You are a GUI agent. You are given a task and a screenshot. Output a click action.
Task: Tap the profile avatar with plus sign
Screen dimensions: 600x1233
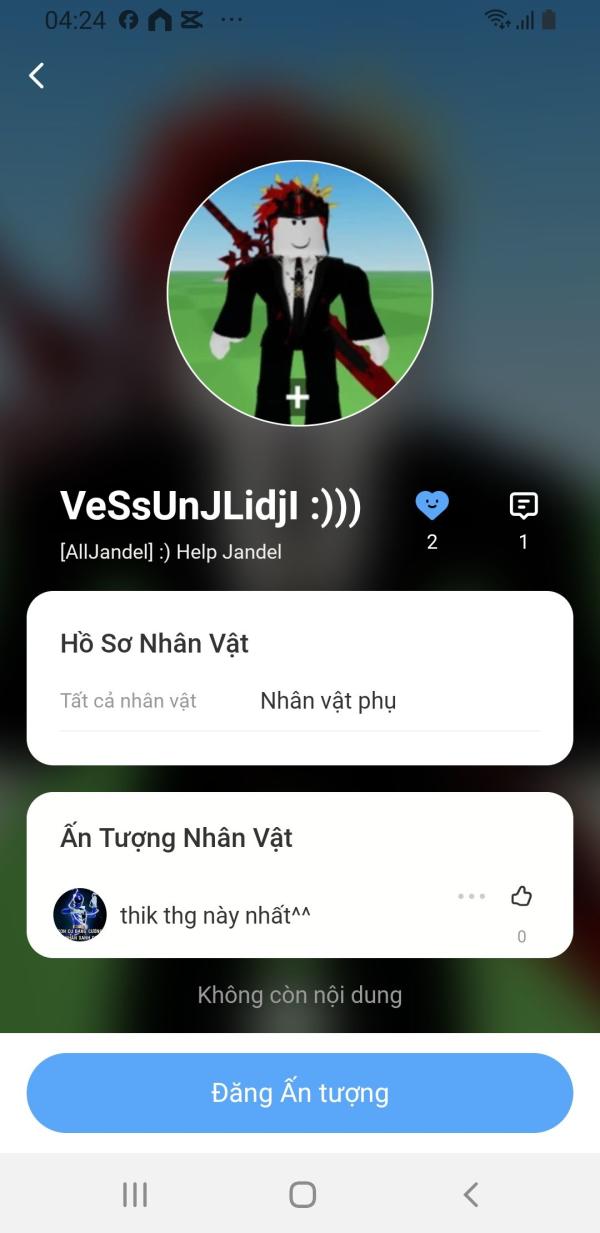click(300, 293)
